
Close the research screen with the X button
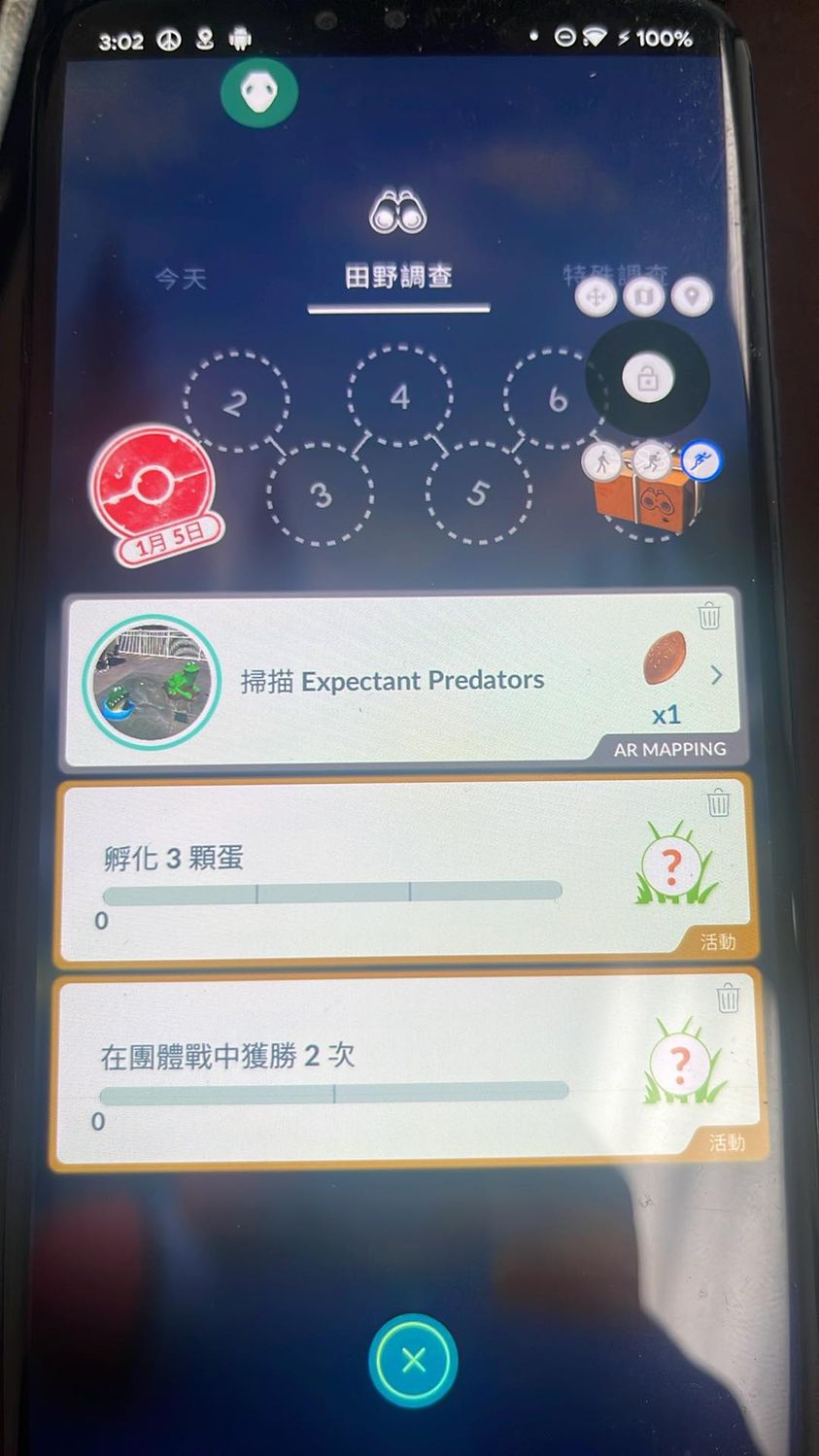click(x=413, y=1360)
